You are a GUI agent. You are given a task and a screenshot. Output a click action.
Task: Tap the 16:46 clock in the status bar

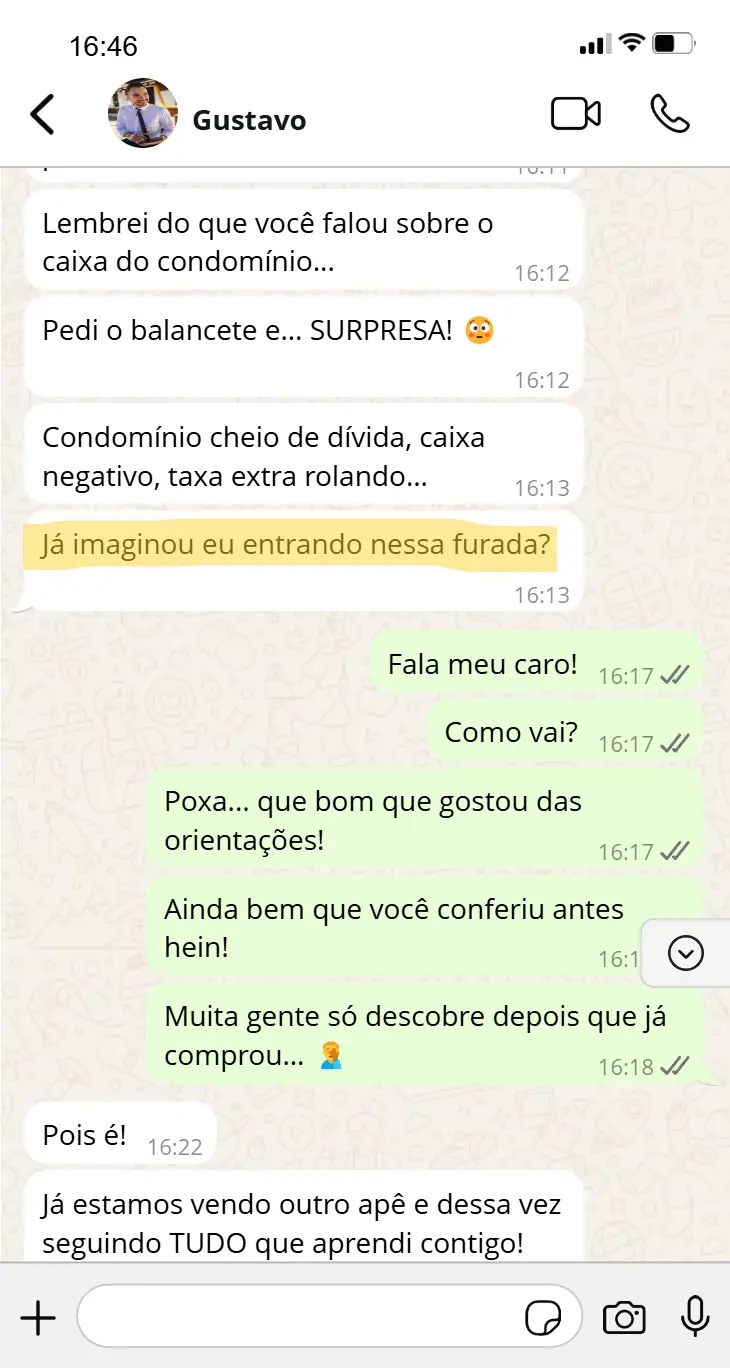point(106,44)
